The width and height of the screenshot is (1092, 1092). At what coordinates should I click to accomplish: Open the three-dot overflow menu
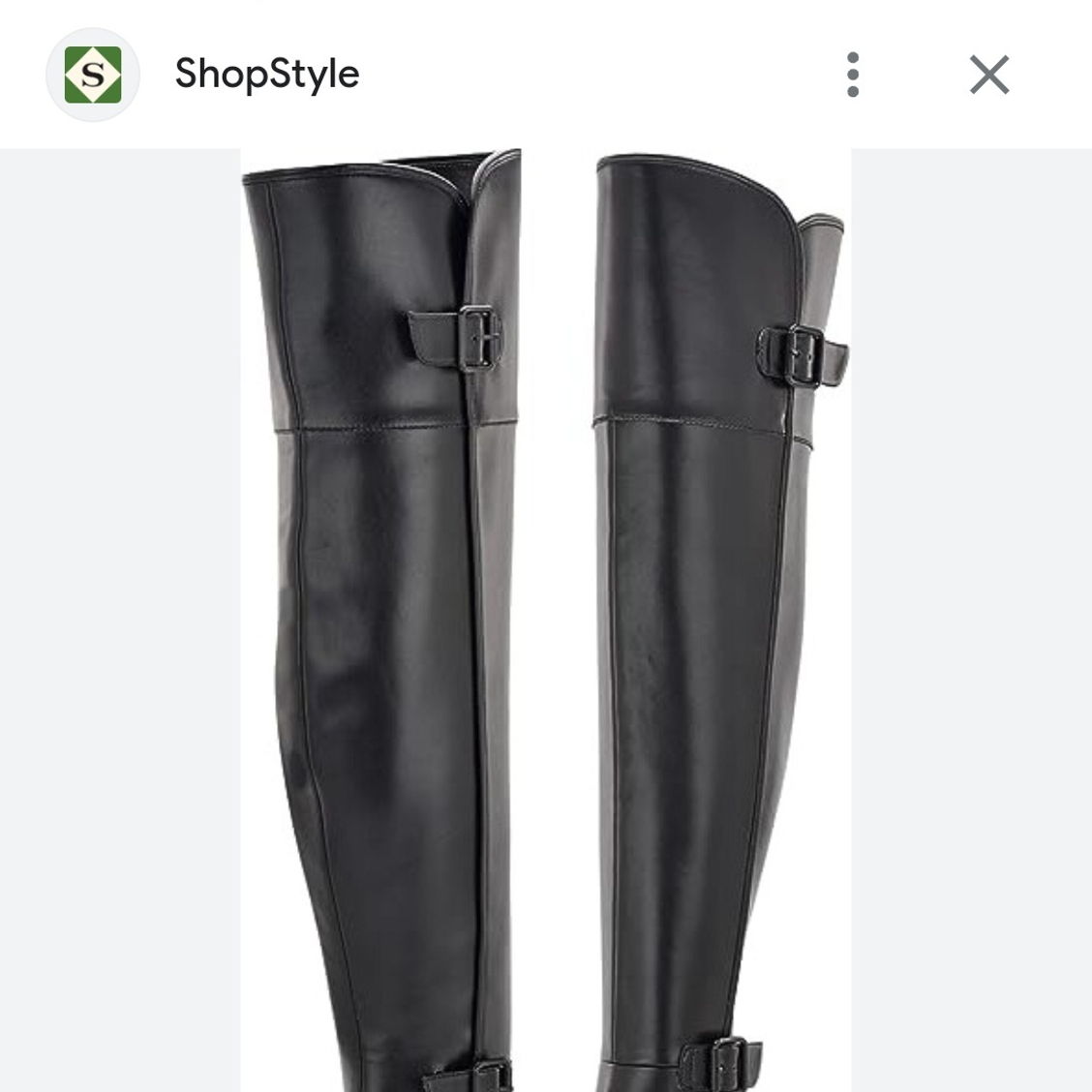852,75
